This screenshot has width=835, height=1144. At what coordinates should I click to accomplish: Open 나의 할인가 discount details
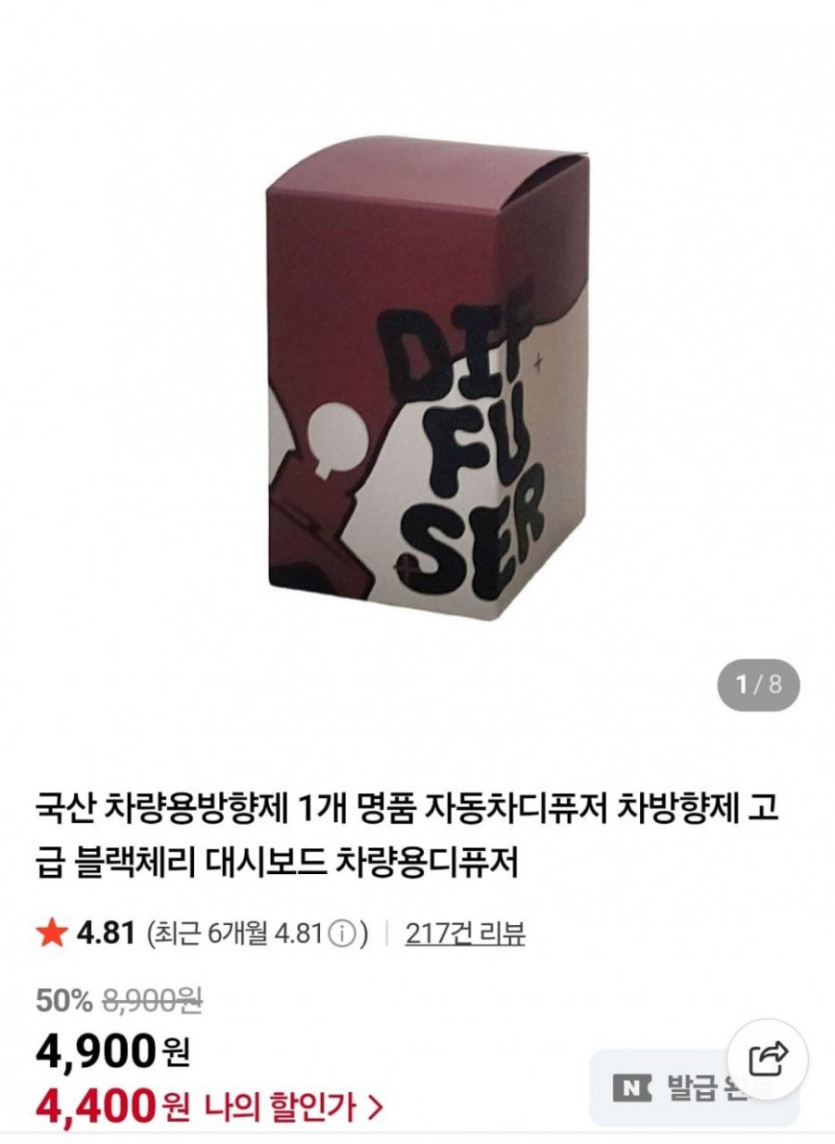pos(294,1106)
